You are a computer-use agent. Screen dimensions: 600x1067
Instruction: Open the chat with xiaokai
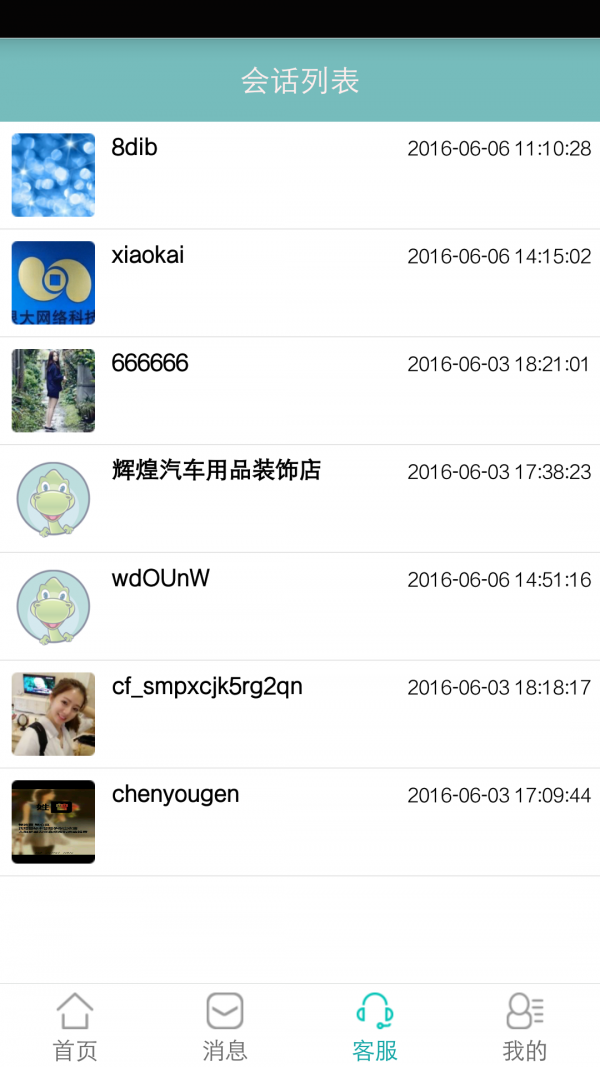(300, 283)
